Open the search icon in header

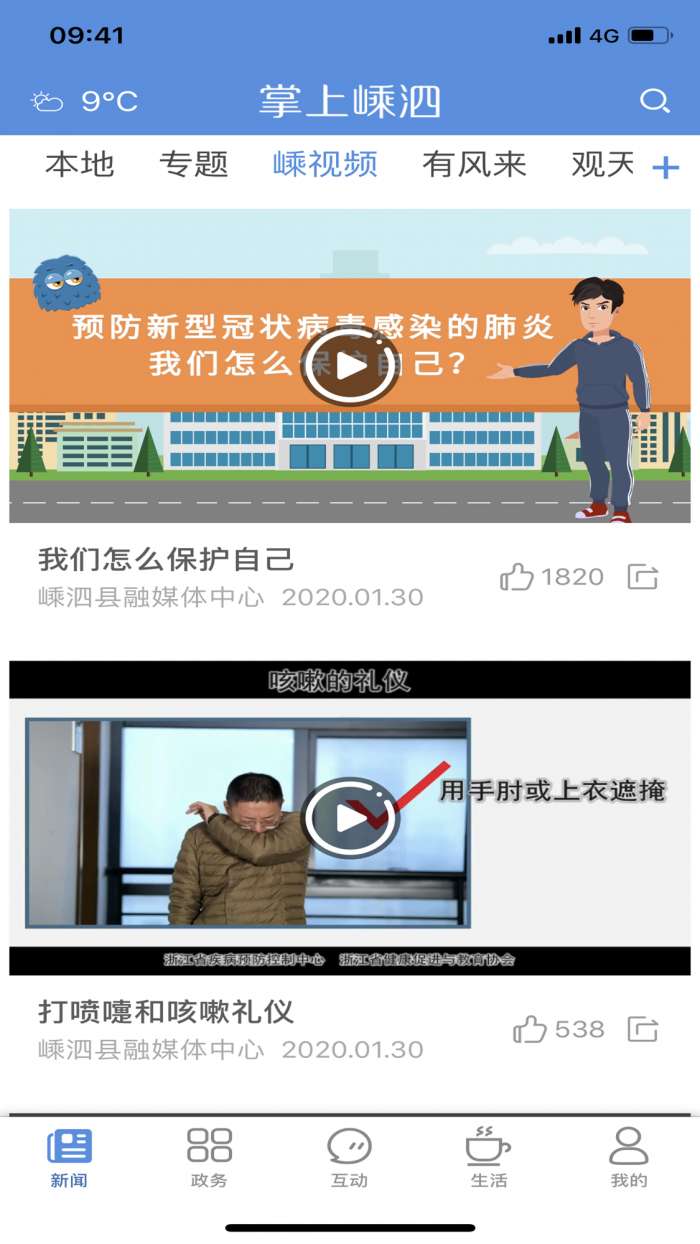point(654,101)
